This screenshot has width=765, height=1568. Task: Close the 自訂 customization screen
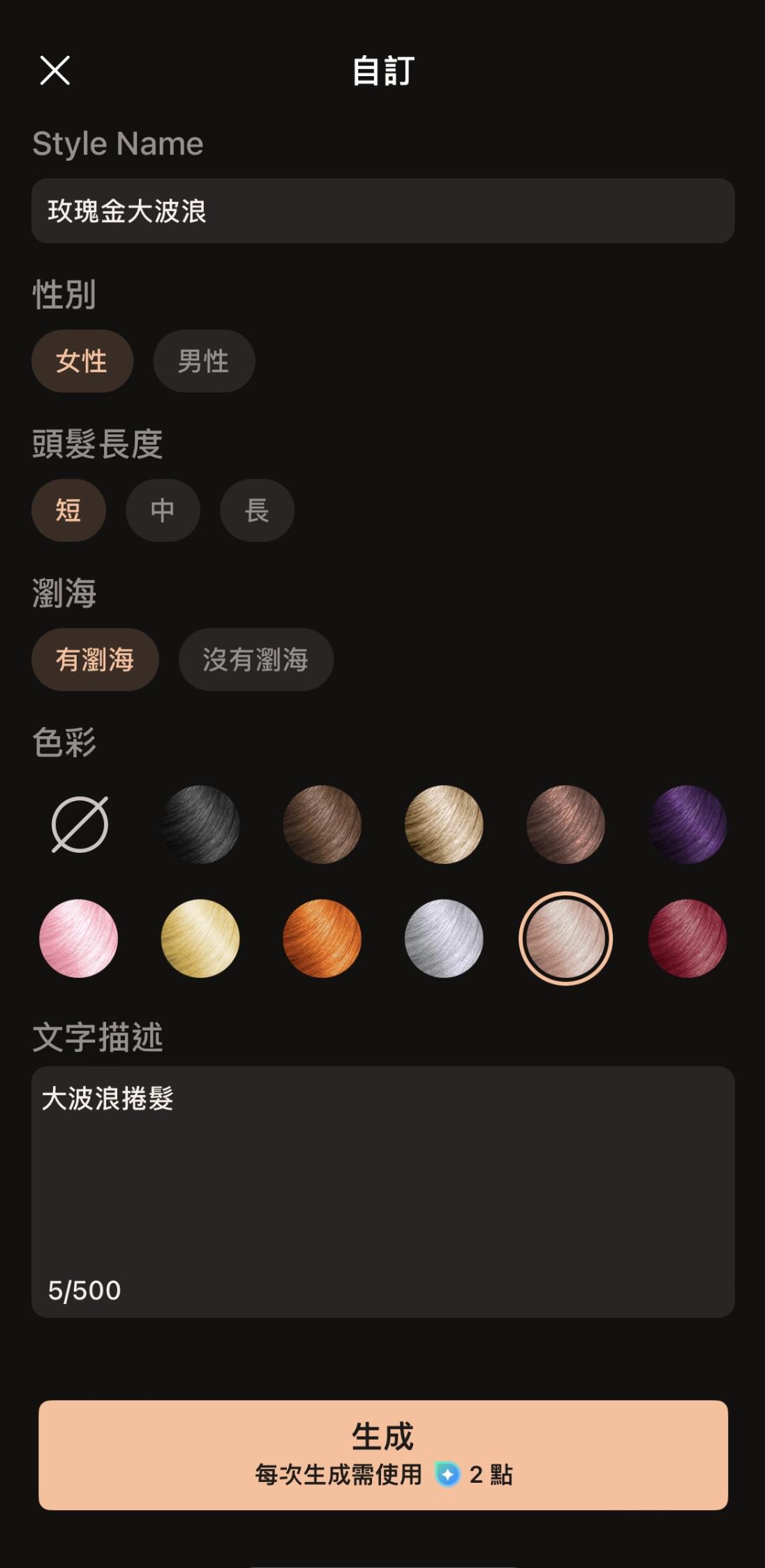(54, 71)
